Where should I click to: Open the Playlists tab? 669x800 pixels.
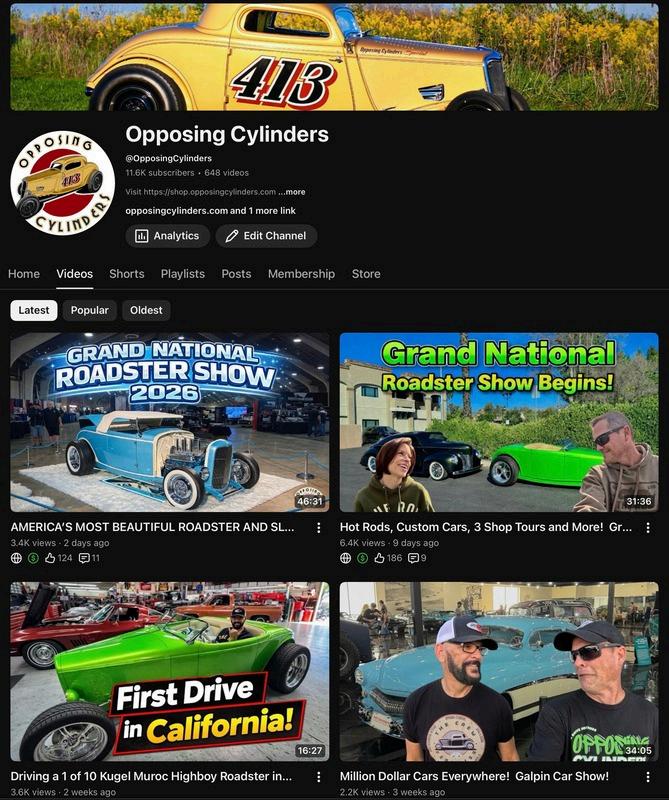pos(182,274)
